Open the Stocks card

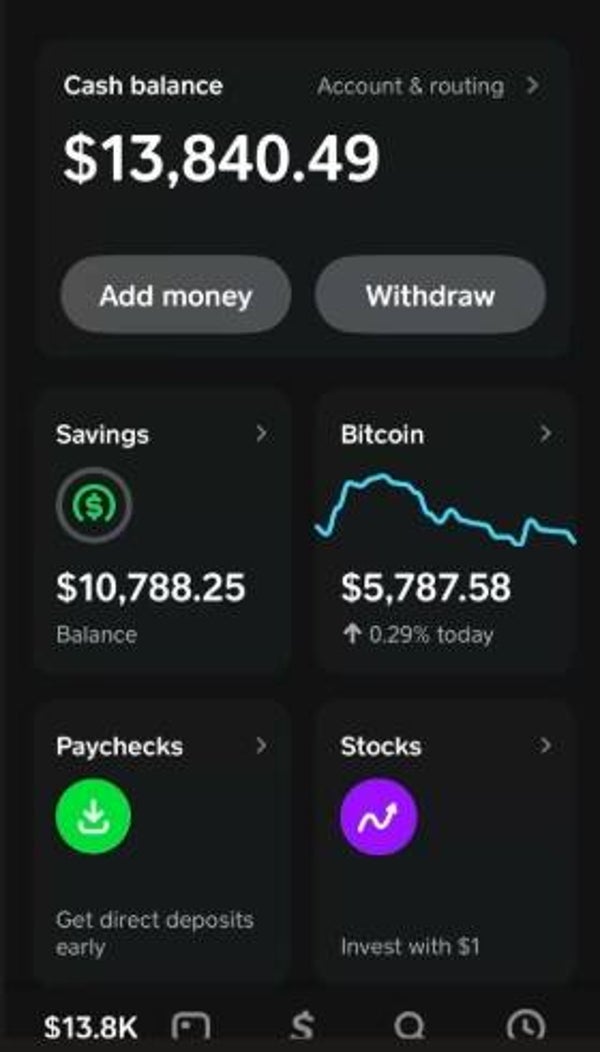pyautogui.click(x=446, y=841)
